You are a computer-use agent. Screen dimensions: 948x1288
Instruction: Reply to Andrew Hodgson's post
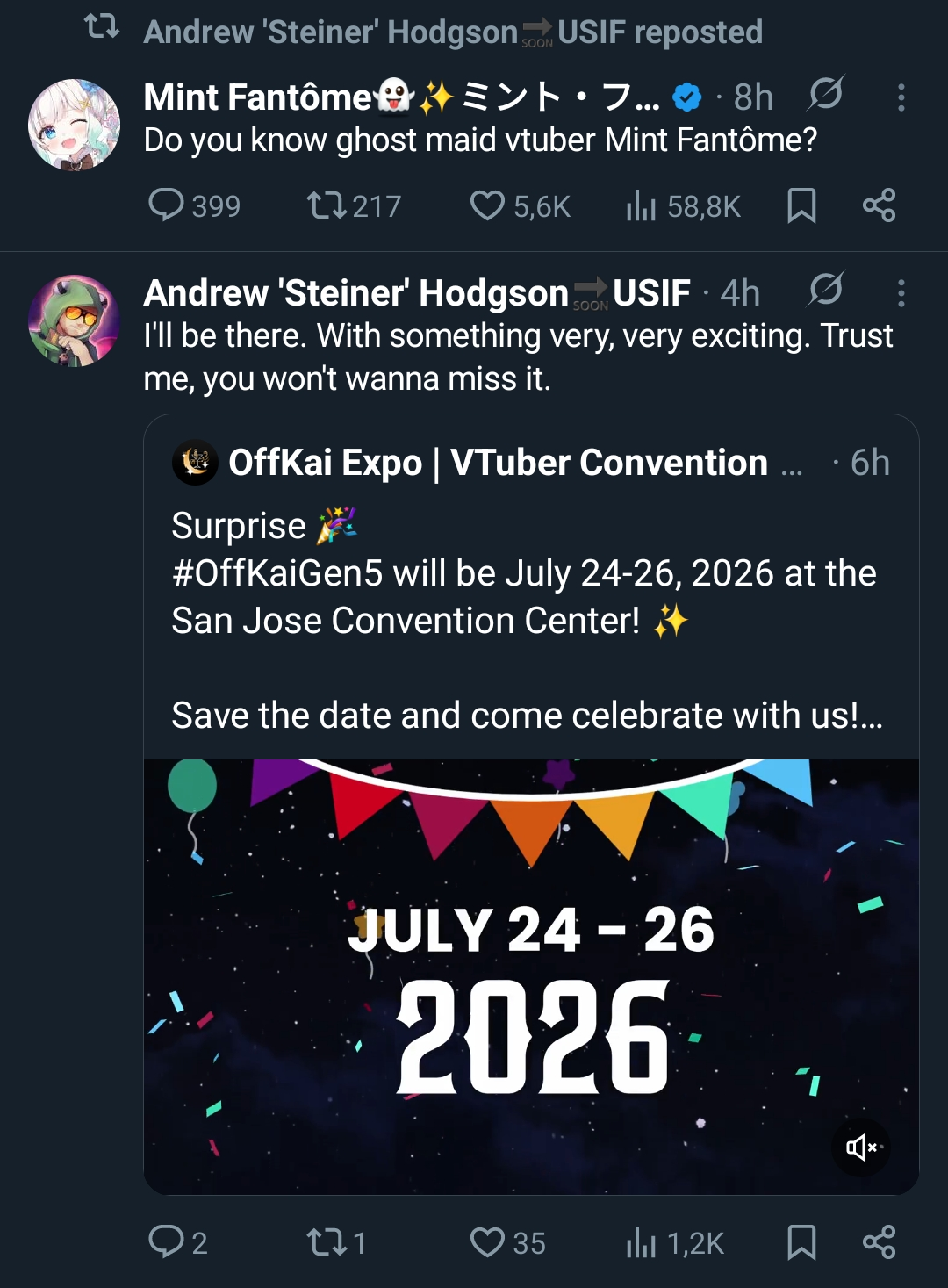pos(166,1241)
